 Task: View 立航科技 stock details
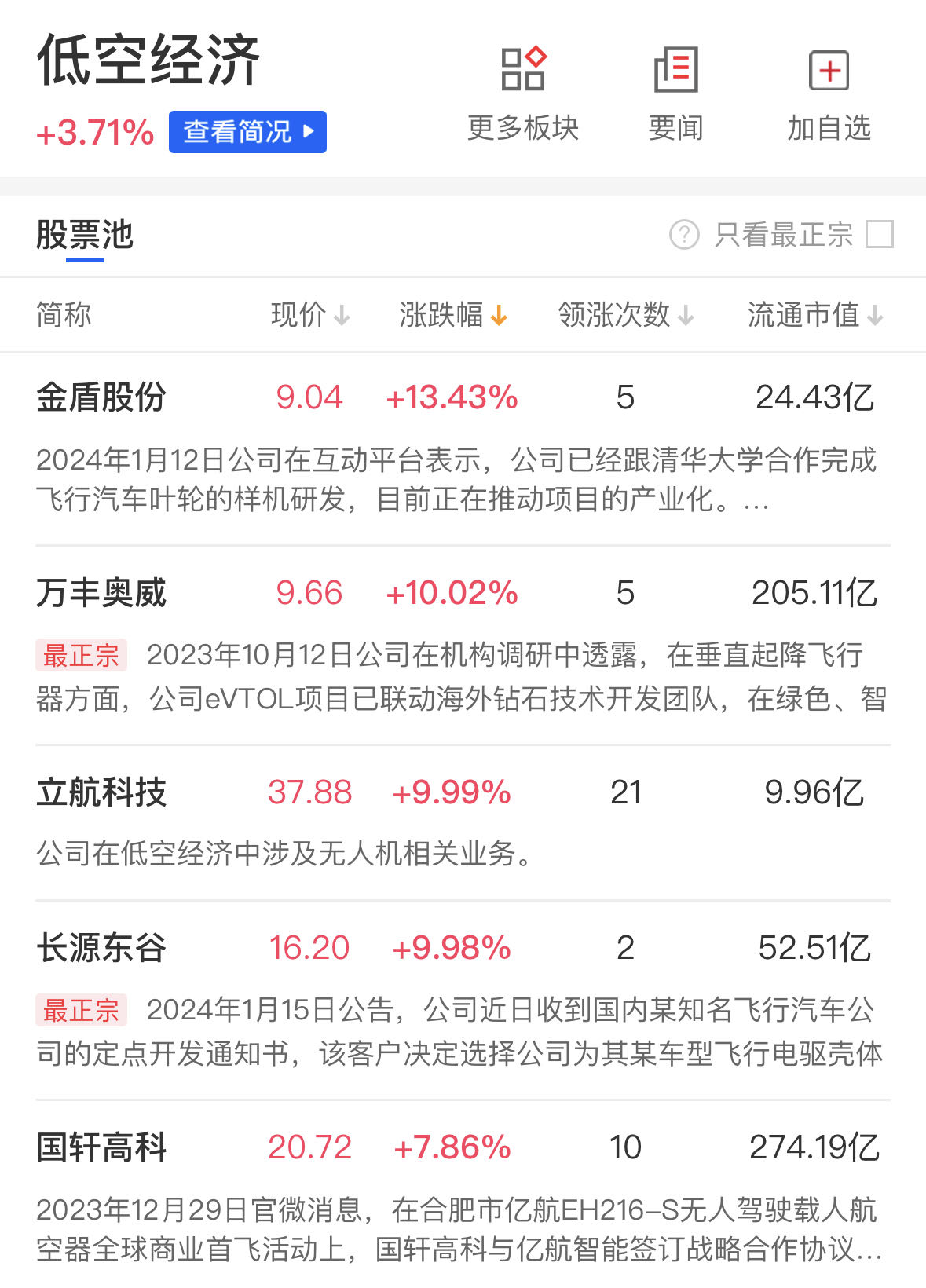[x=101, y=792]
